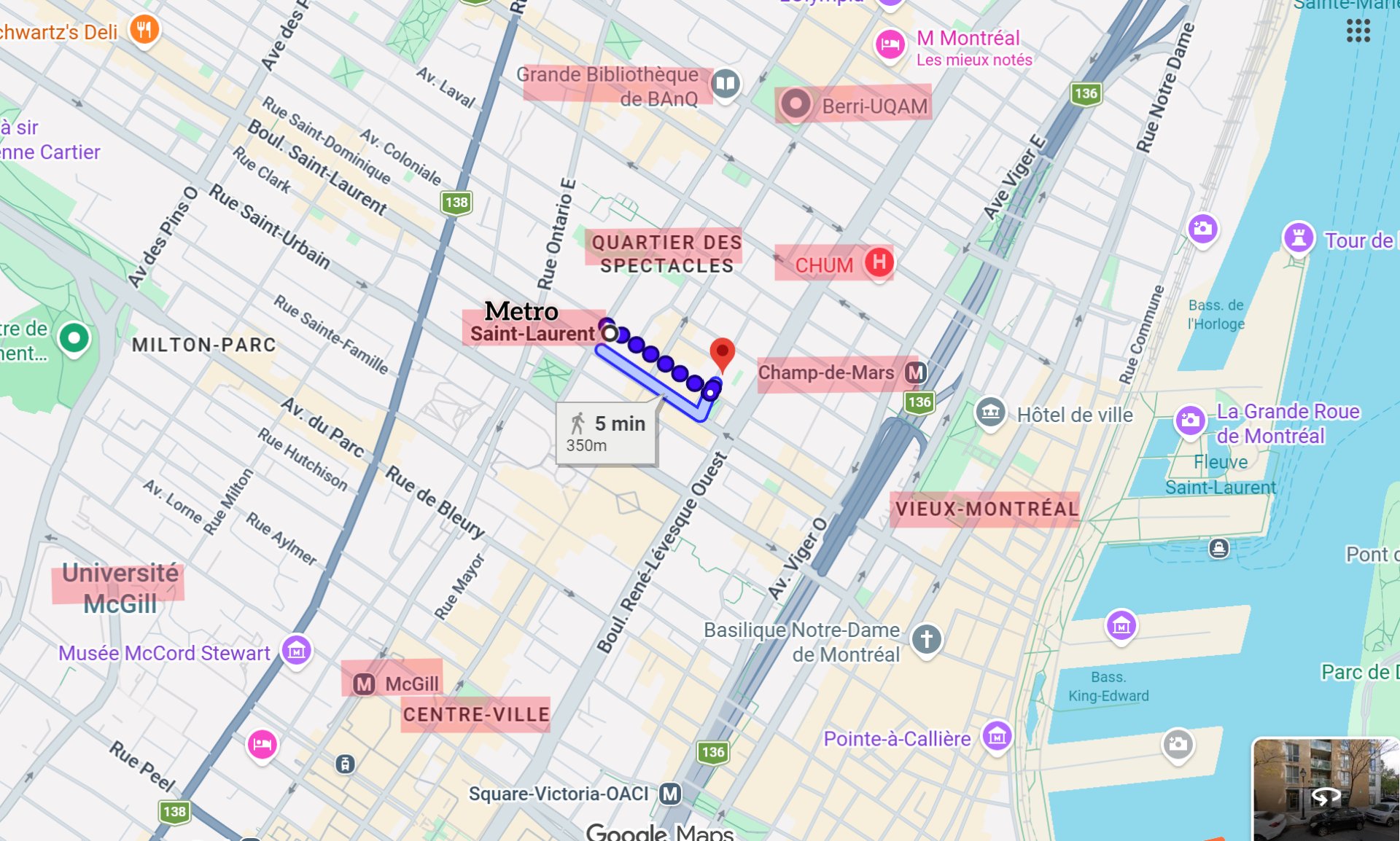Open the Grande Bibliothèque de BAnQ marker
This screenshot has height=841, width=1400.
(x=725, y=85)
